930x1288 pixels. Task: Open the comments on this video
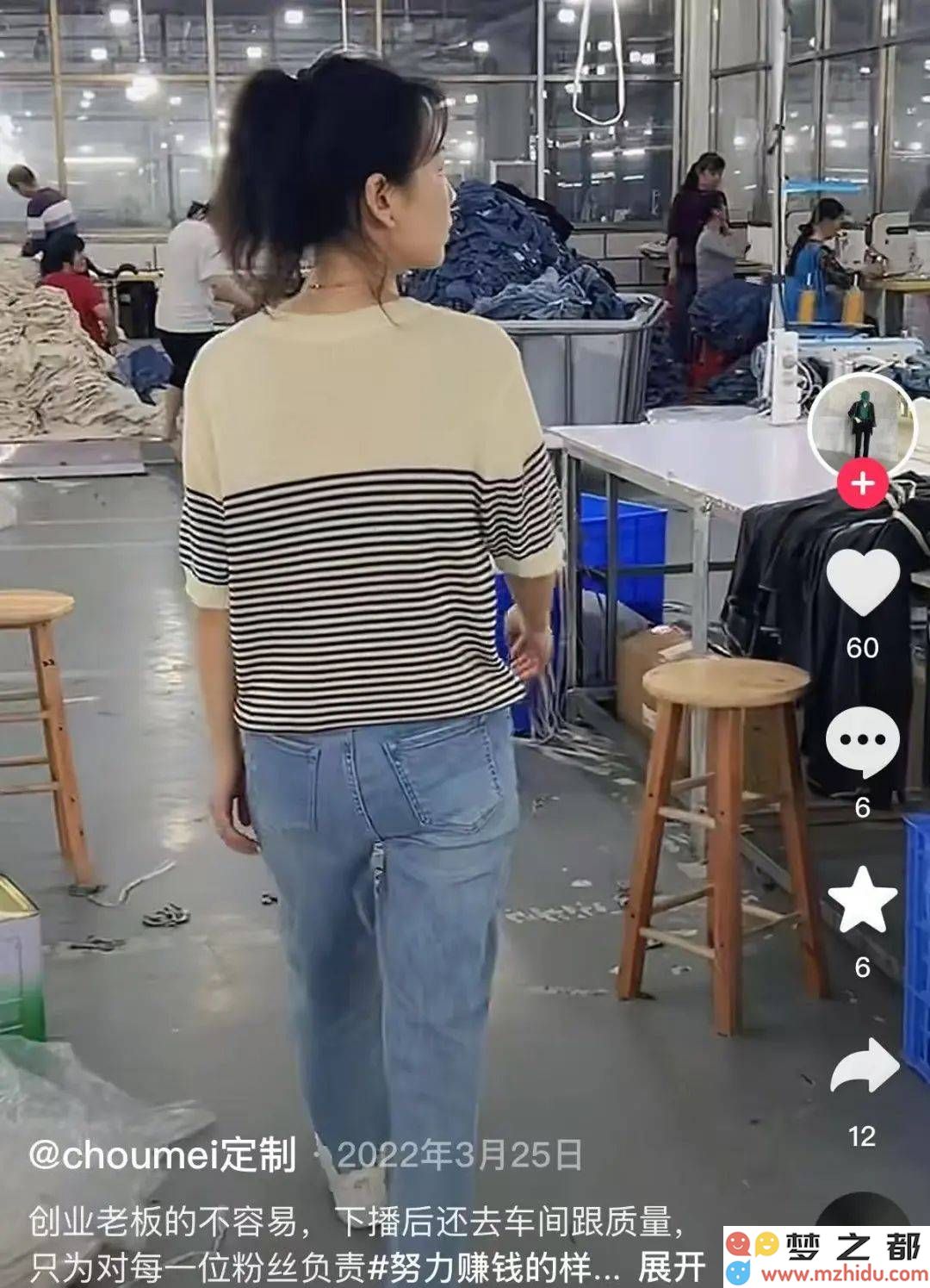point(862,743)
